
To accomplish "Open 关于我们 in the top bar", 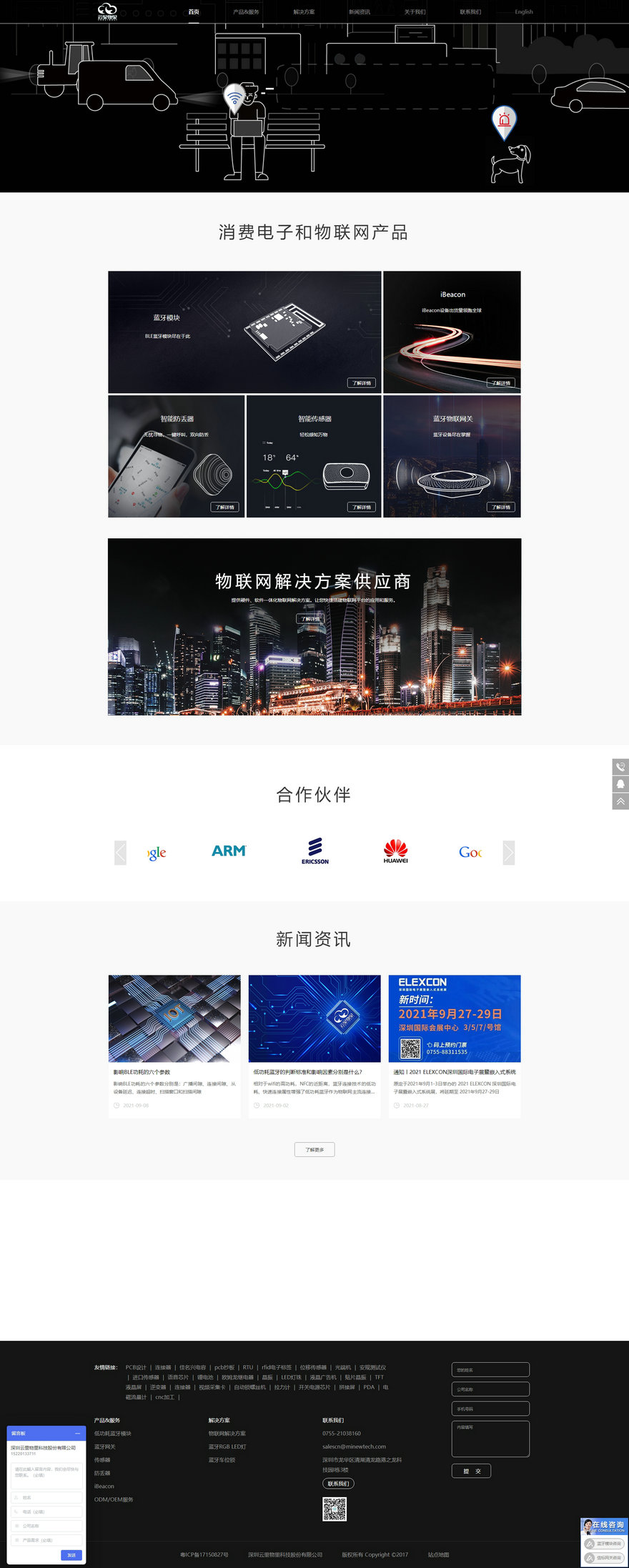I will tap(415, 12).
